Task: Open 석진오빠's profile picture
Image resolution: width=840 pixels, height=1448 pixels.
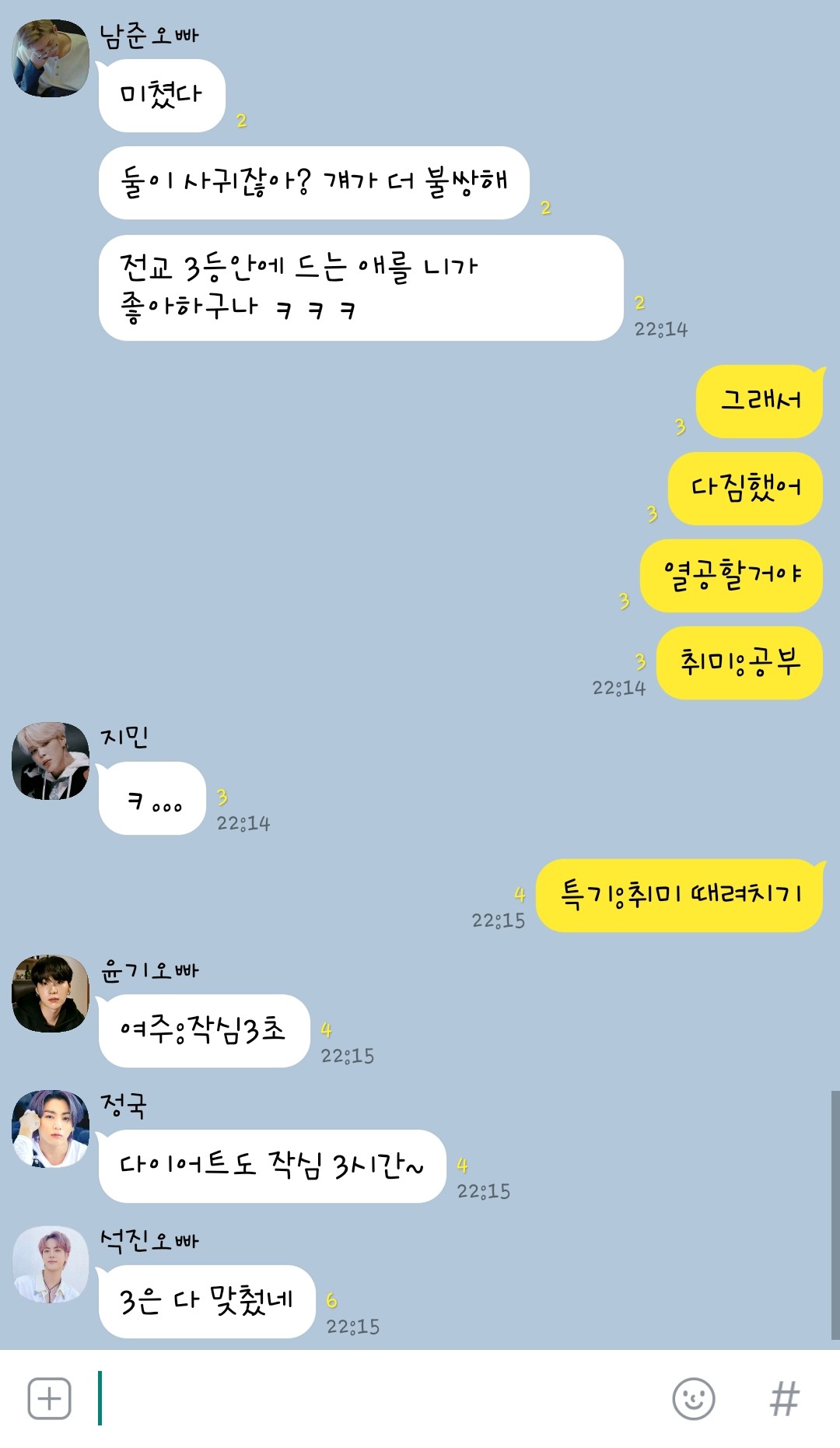Action: pos(51,1264)
